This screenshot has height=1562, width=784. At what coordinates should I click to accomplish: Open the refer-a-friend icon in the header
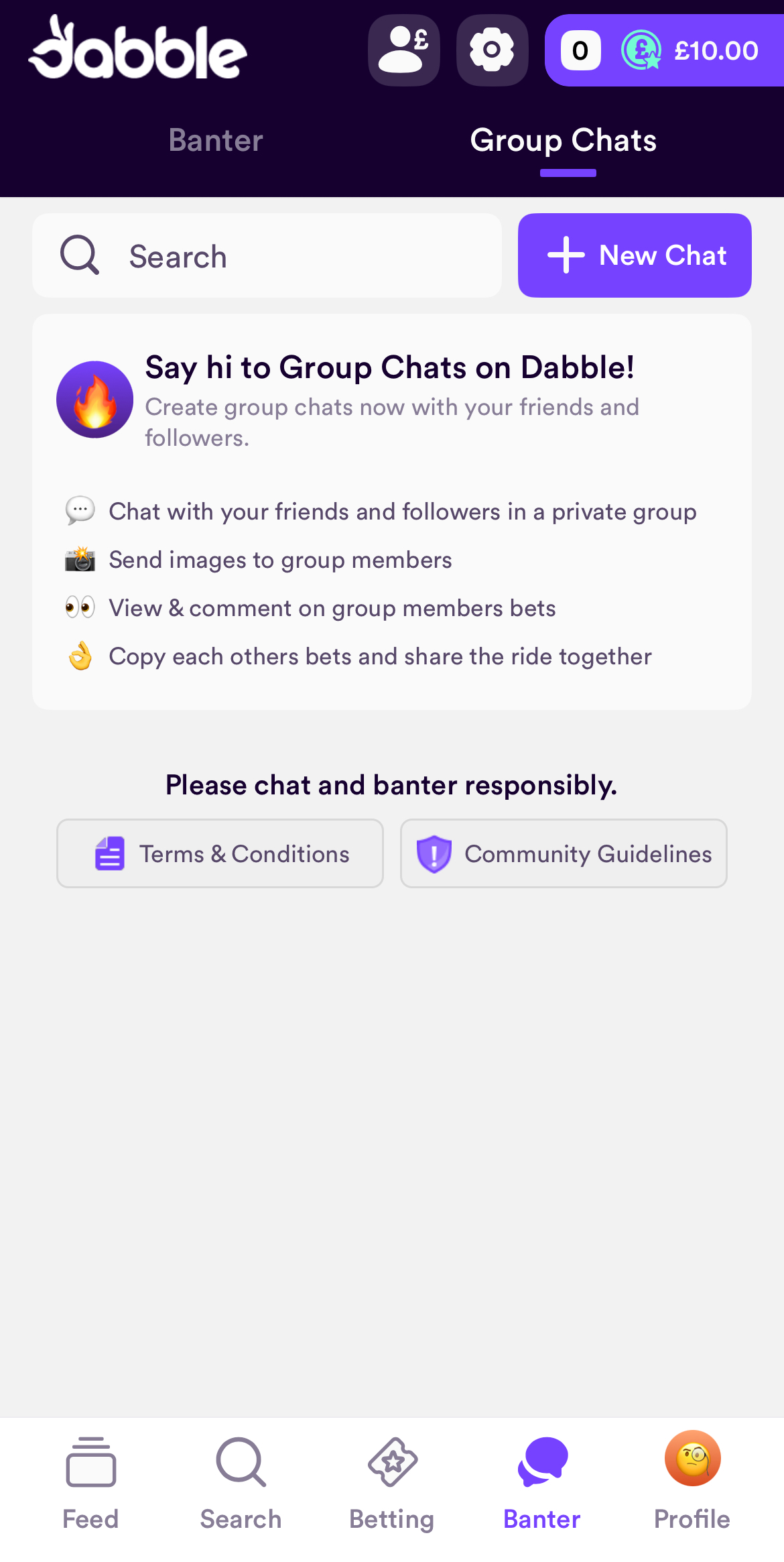click(403, 50)
